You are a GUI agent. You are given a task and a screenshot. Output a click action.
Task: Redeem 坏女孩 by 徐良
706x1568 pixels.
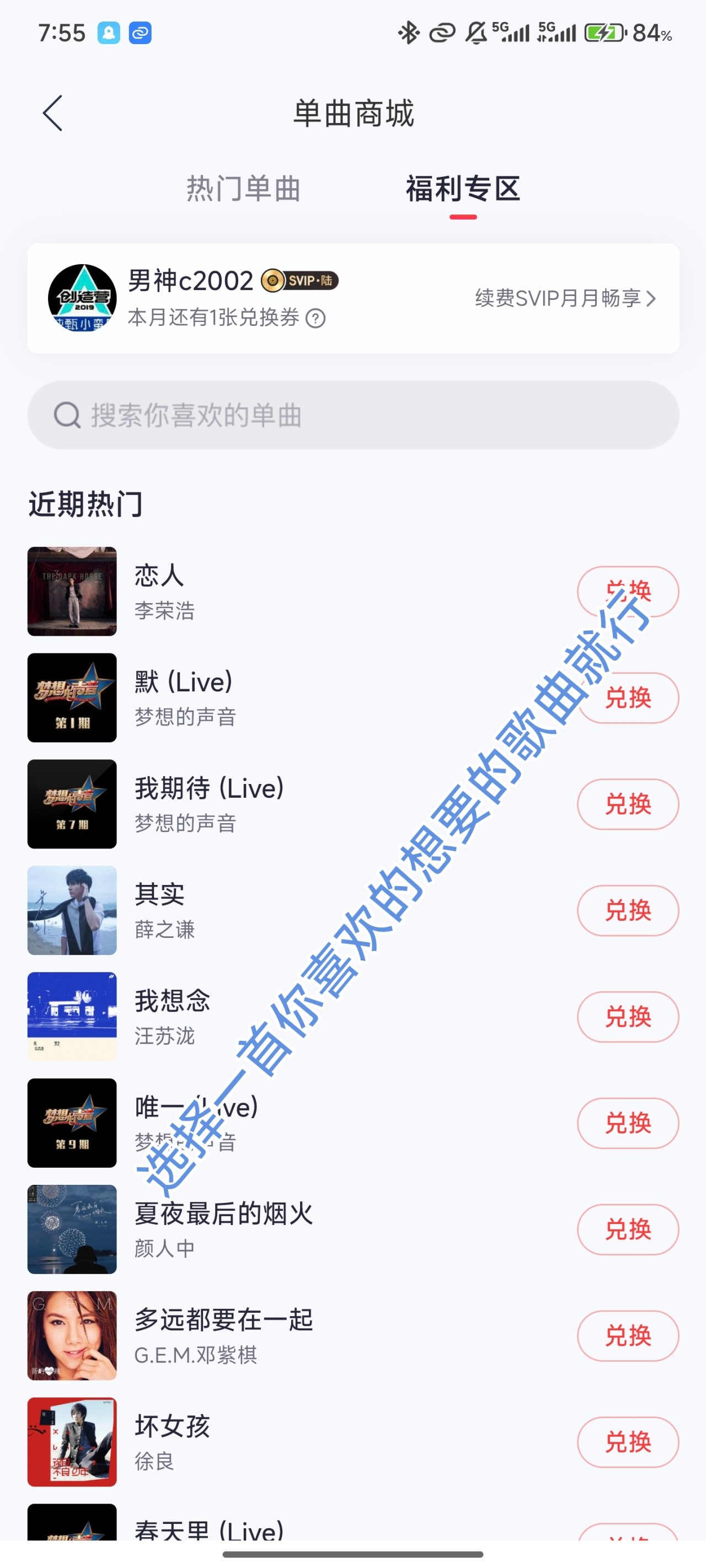point(628,1442)
